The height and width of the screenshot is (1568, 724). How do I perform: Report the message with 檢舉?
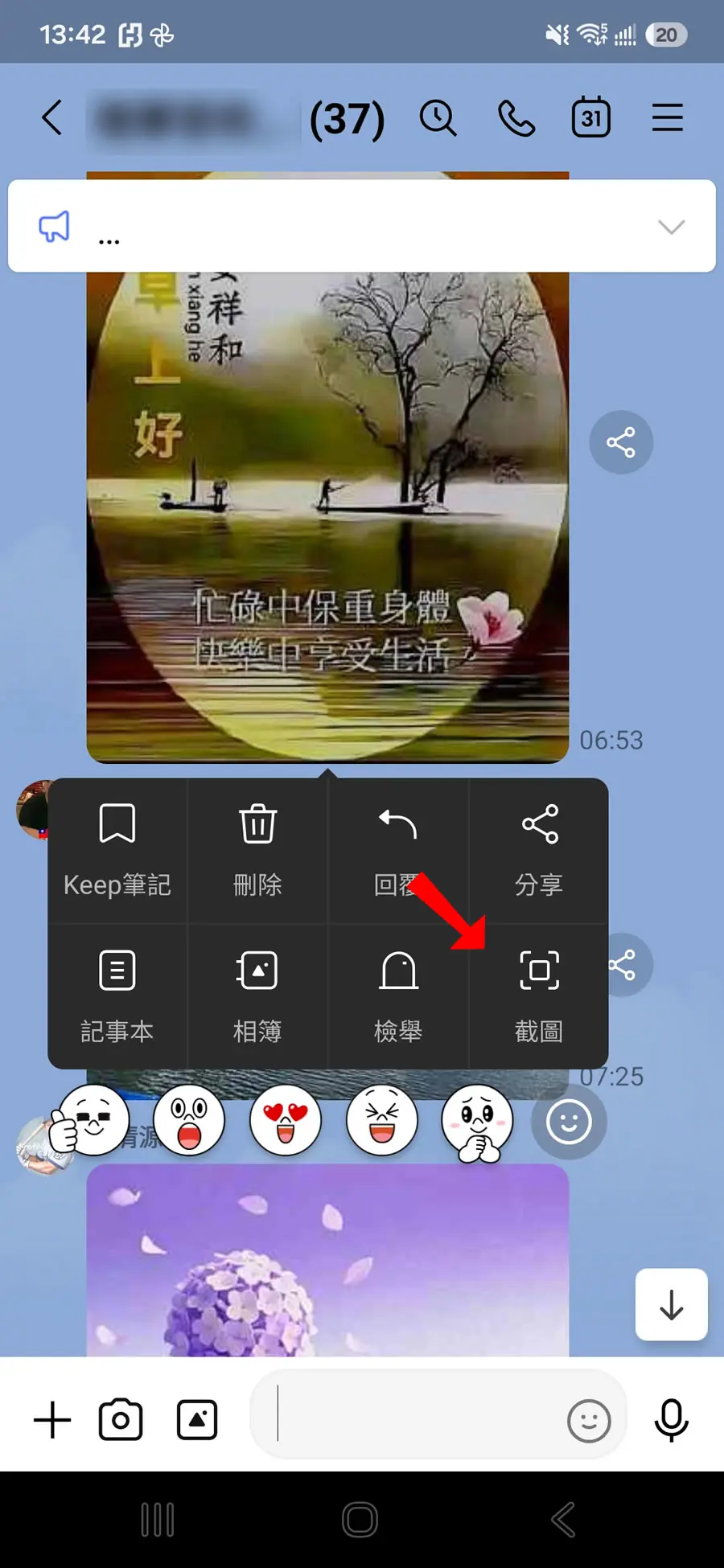pos(397,997)
